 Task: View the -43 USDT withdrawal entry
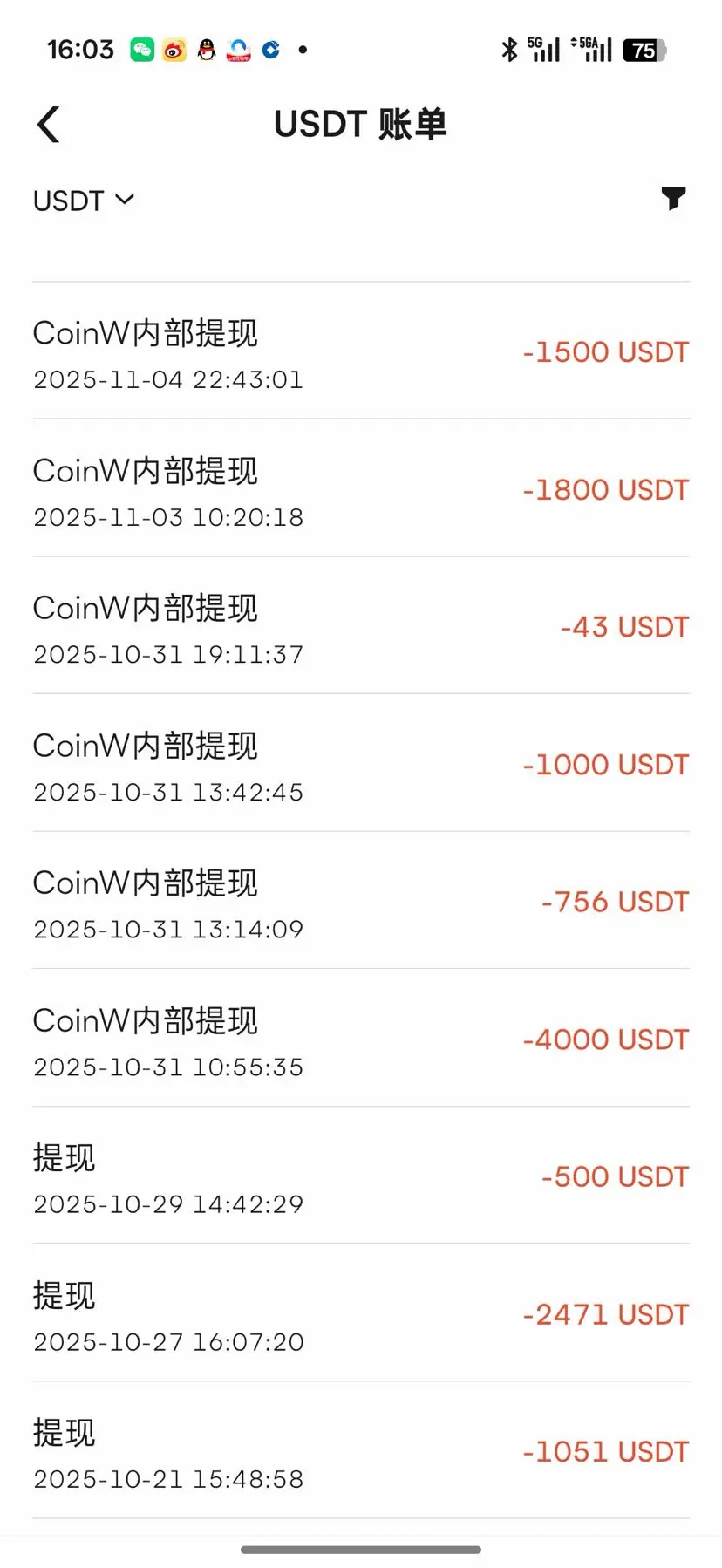(361, 628)
